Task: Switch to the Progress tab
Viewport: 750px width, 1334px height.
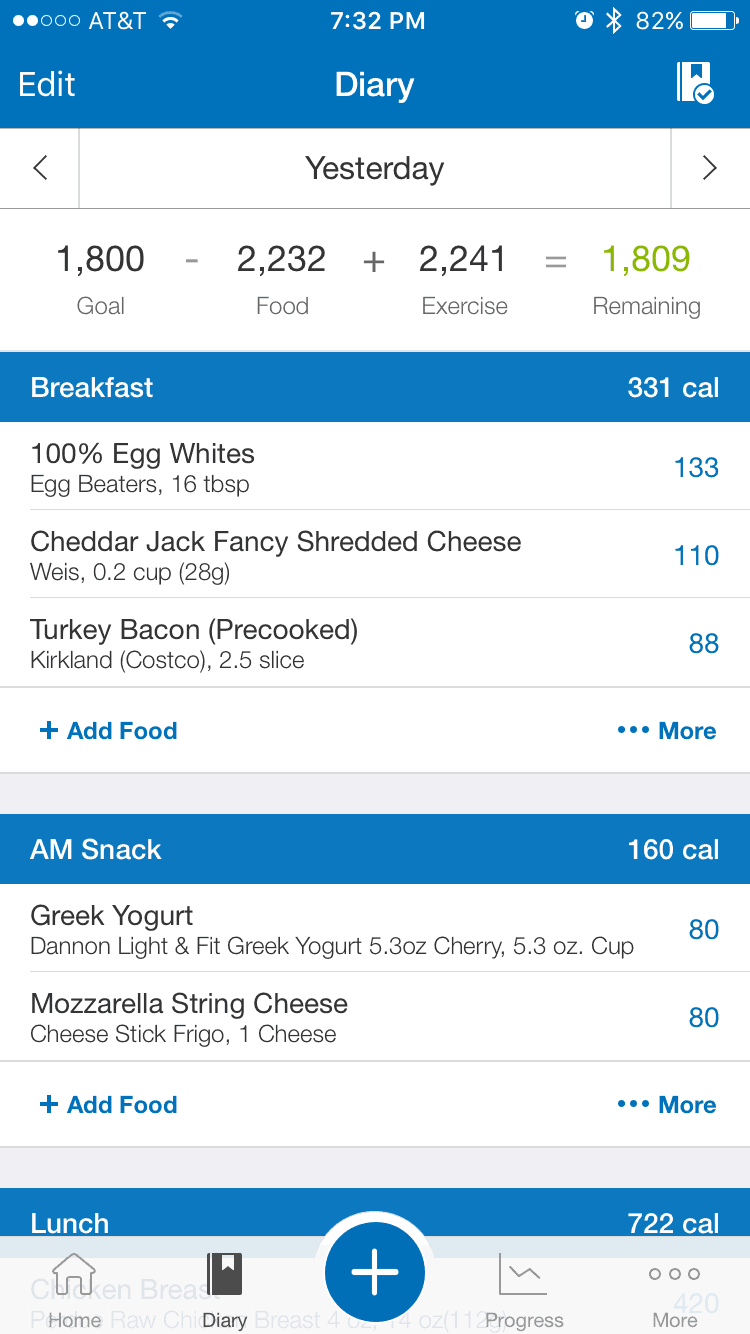Action: pyautogui.click(x=524, y=1290)
